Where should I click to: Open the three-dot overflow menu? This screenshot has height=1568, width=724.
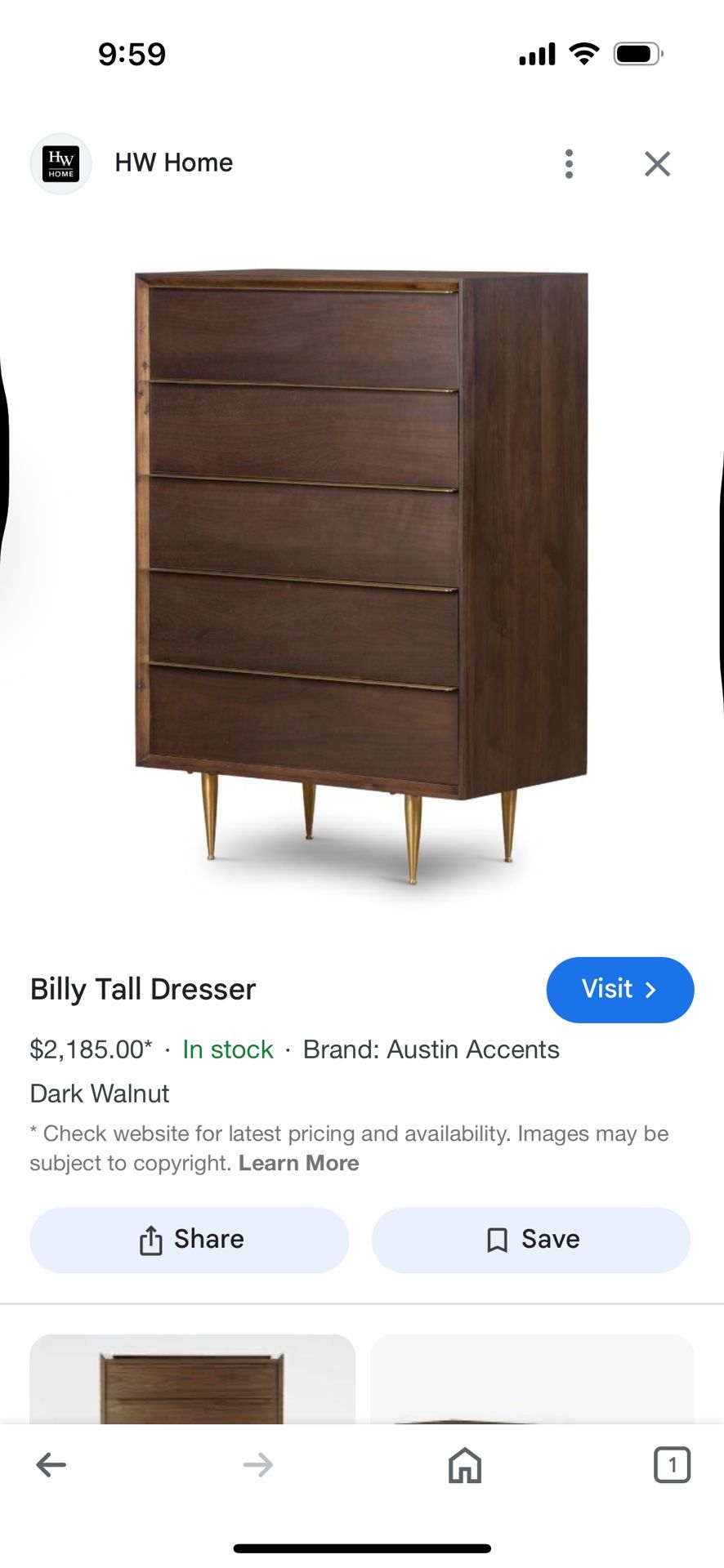[x=569, y=163]
